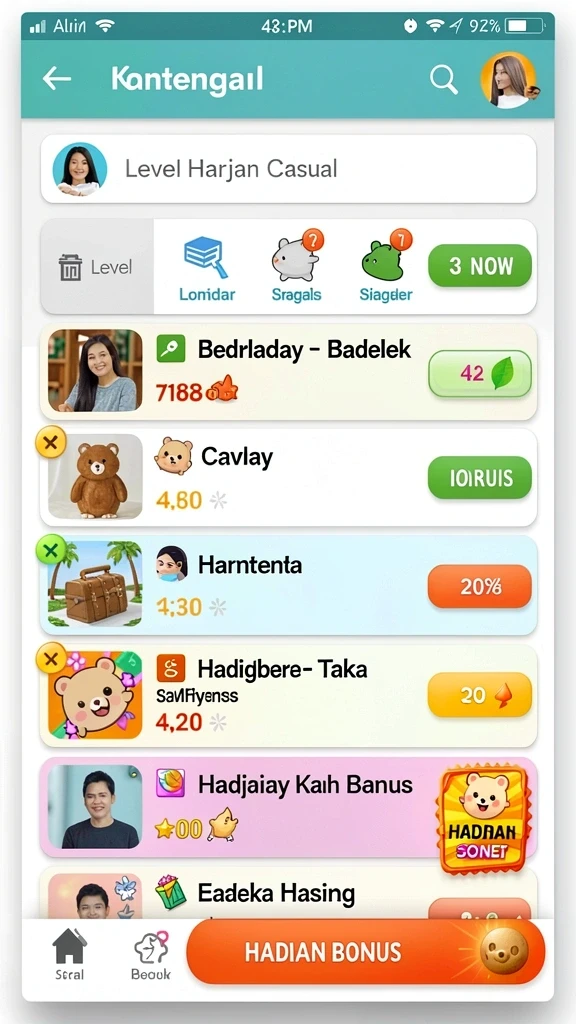Image resolution: width=576 pixels, height=1024 pixels.
Task: Tap the IOIRUIS button on Cavlay
Action: [480, 477]
